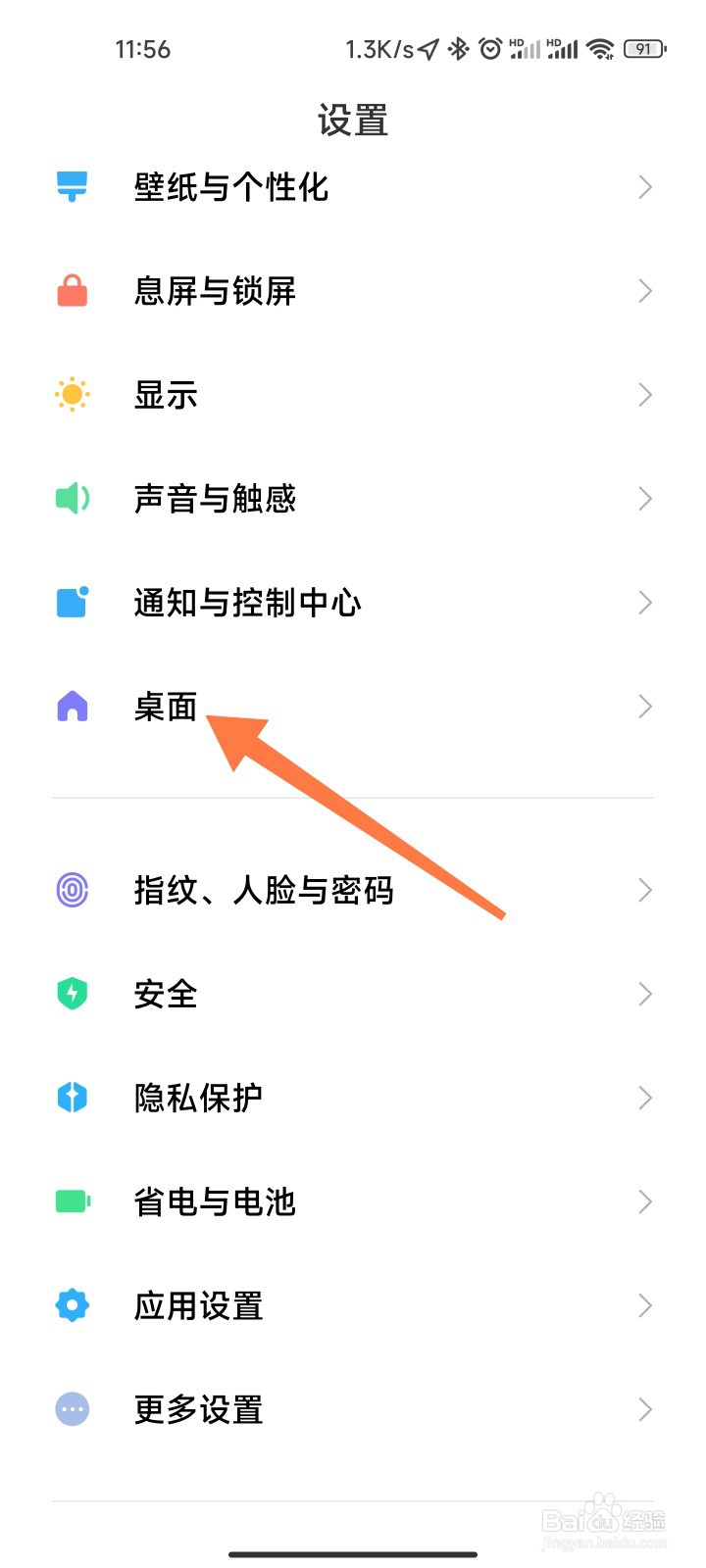The image size is (706, 1568).
Task: Tap the 壁纸与个性化 text label
Action: (230, 186)
